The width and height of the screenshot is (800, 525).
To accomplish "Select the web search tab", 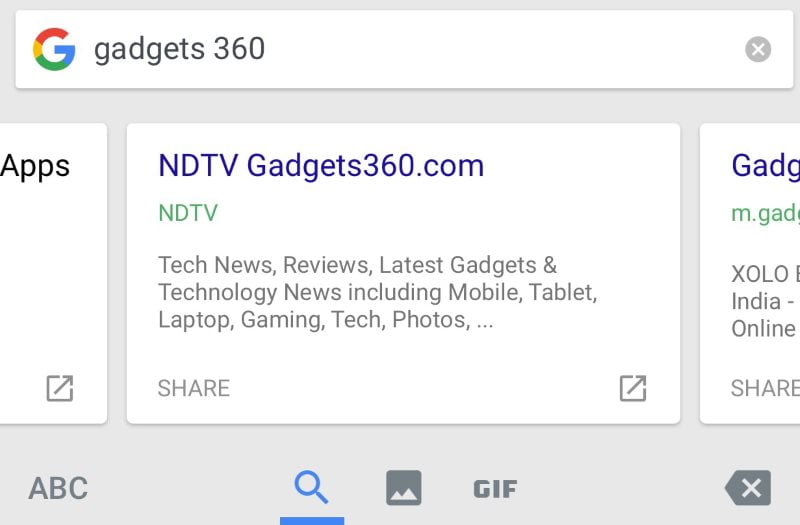I will click(x=311, y=488).
